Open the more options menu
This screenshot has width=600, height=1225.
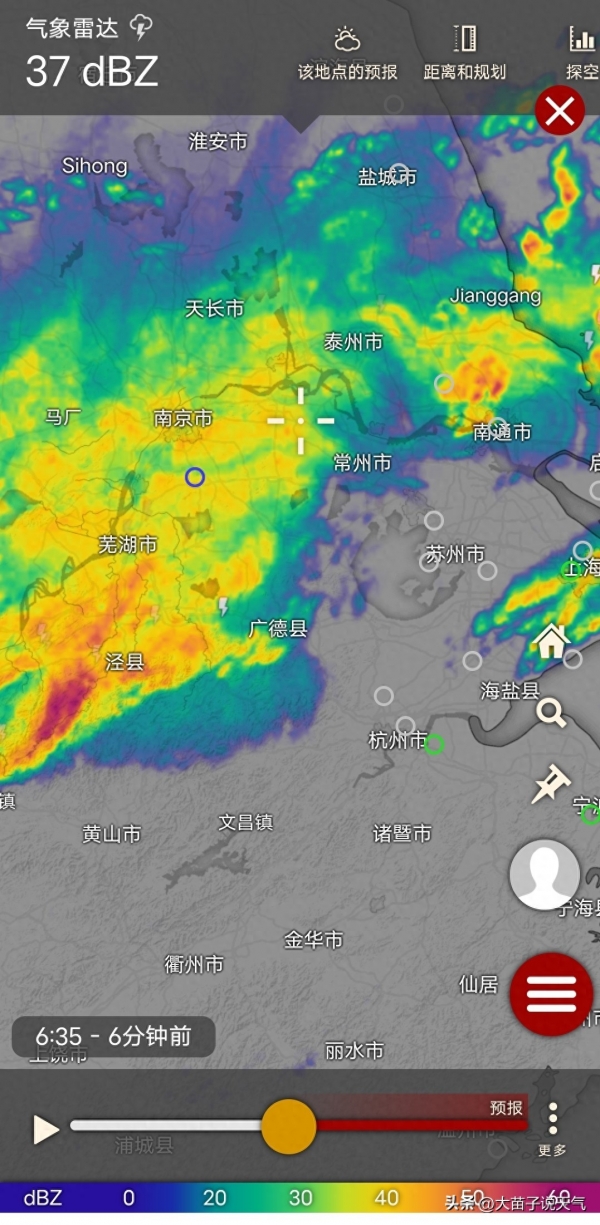click(552, 1129)
